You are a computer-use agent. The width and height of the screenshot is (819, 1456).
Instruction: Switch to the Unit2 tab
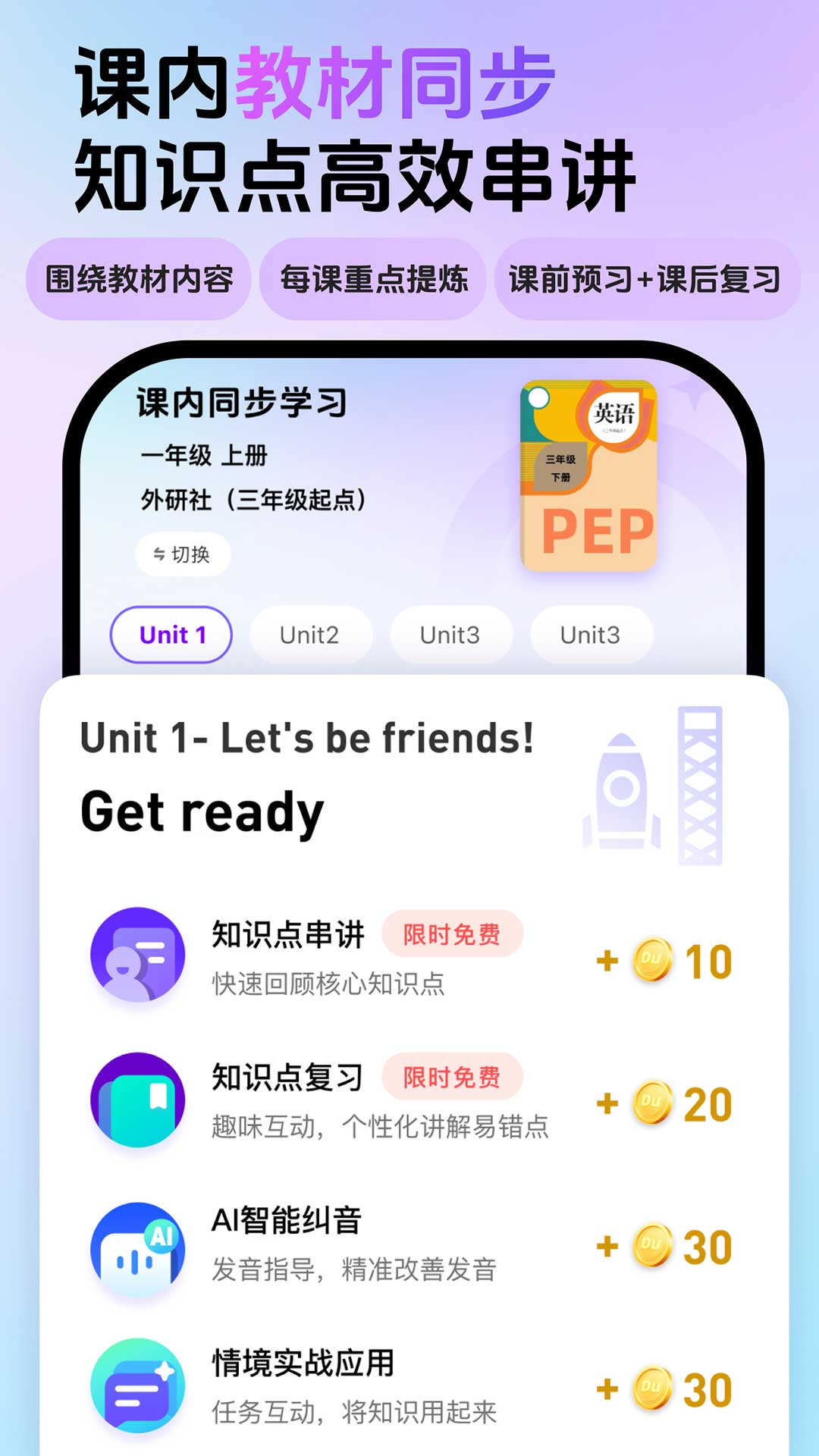[309, 635]
